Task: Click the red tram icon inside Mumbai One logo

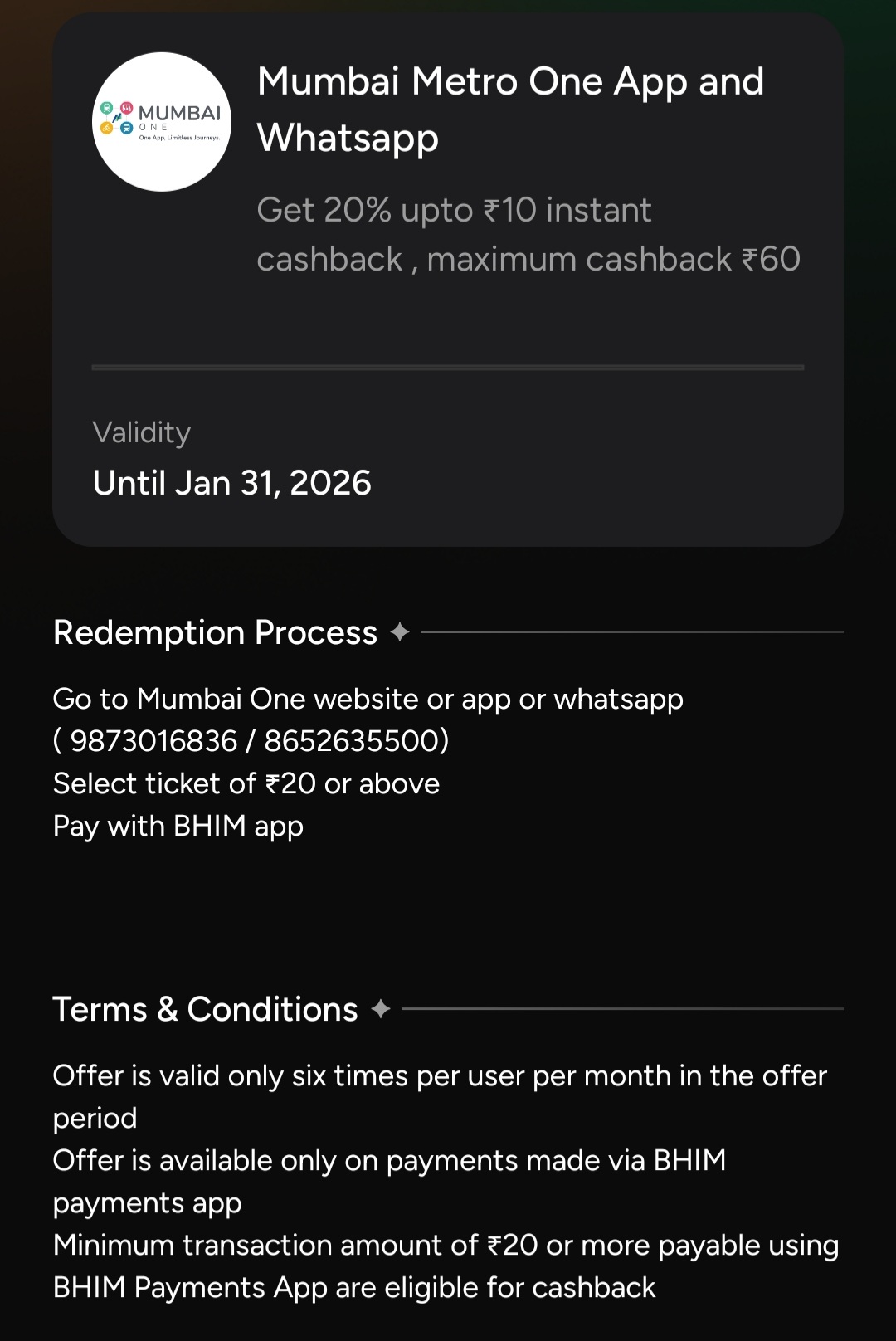Action: pos(126,109)
